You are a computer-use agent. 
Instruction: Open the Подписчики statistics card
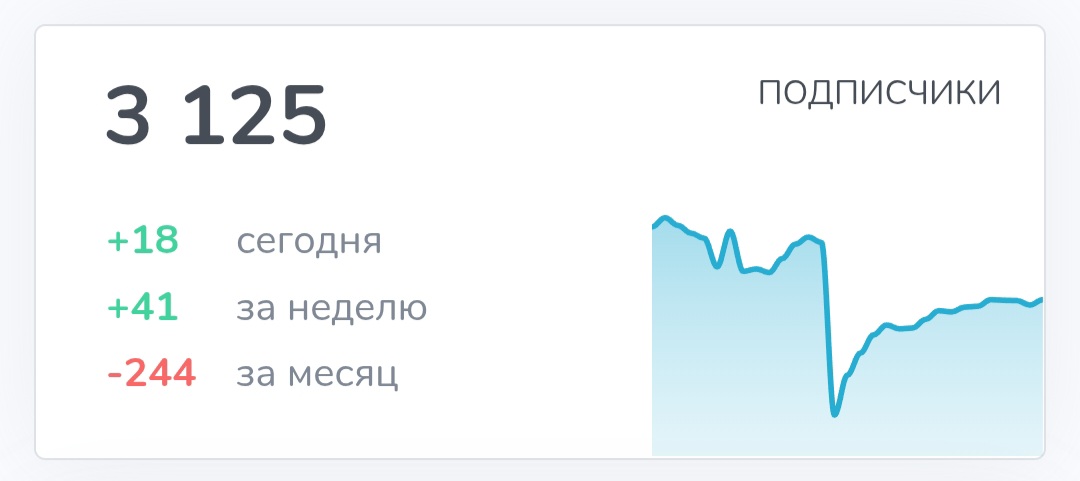pos(540,241)
